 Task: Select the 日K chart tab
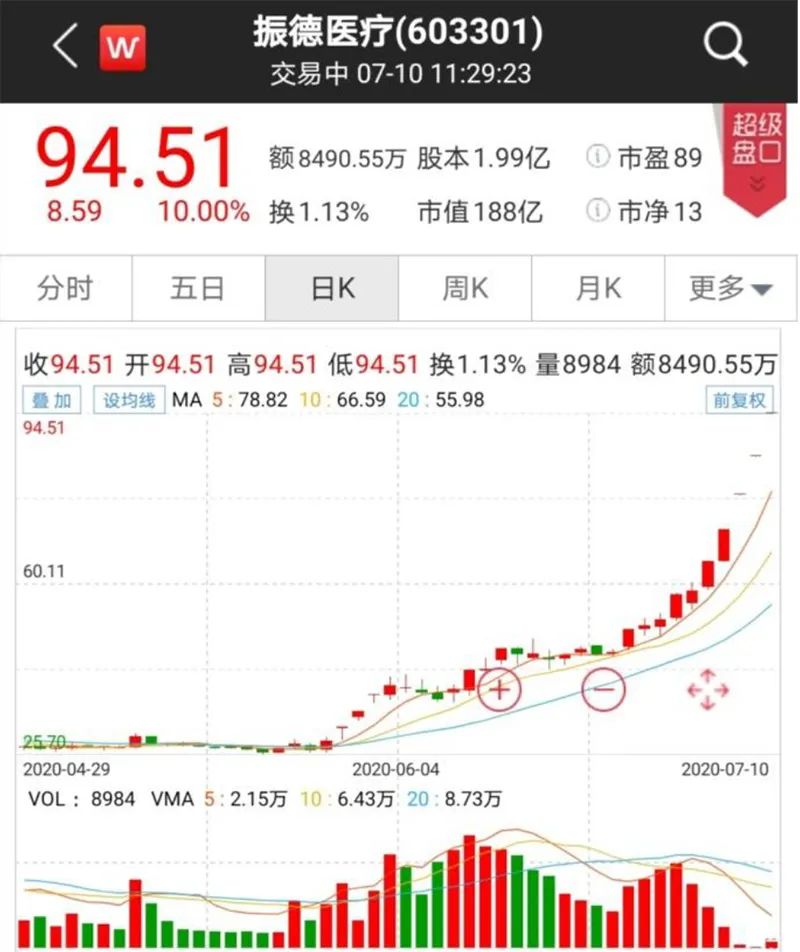tap(332, 289)
